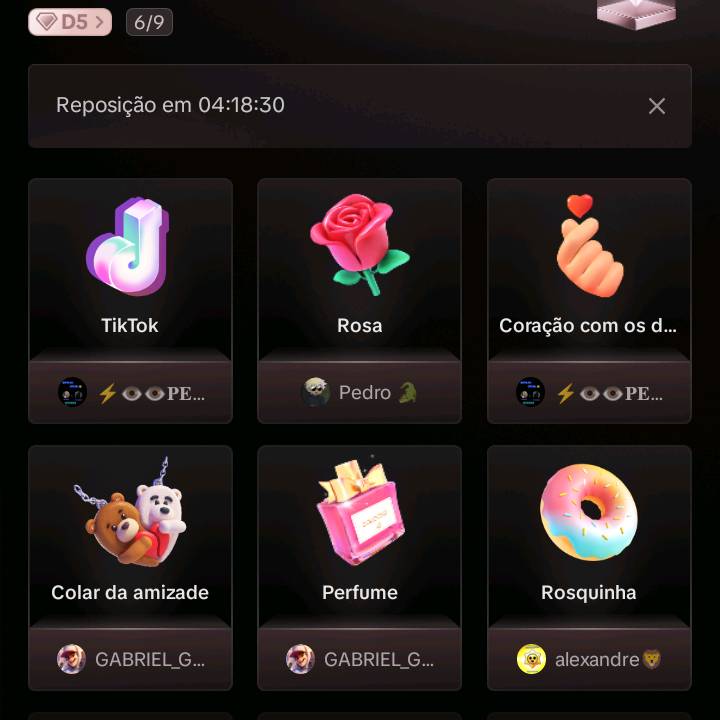Viewport: 720px width, 720px height.
Task: Open the Coração com os dedos gift
Action: [x=589, y=270]
